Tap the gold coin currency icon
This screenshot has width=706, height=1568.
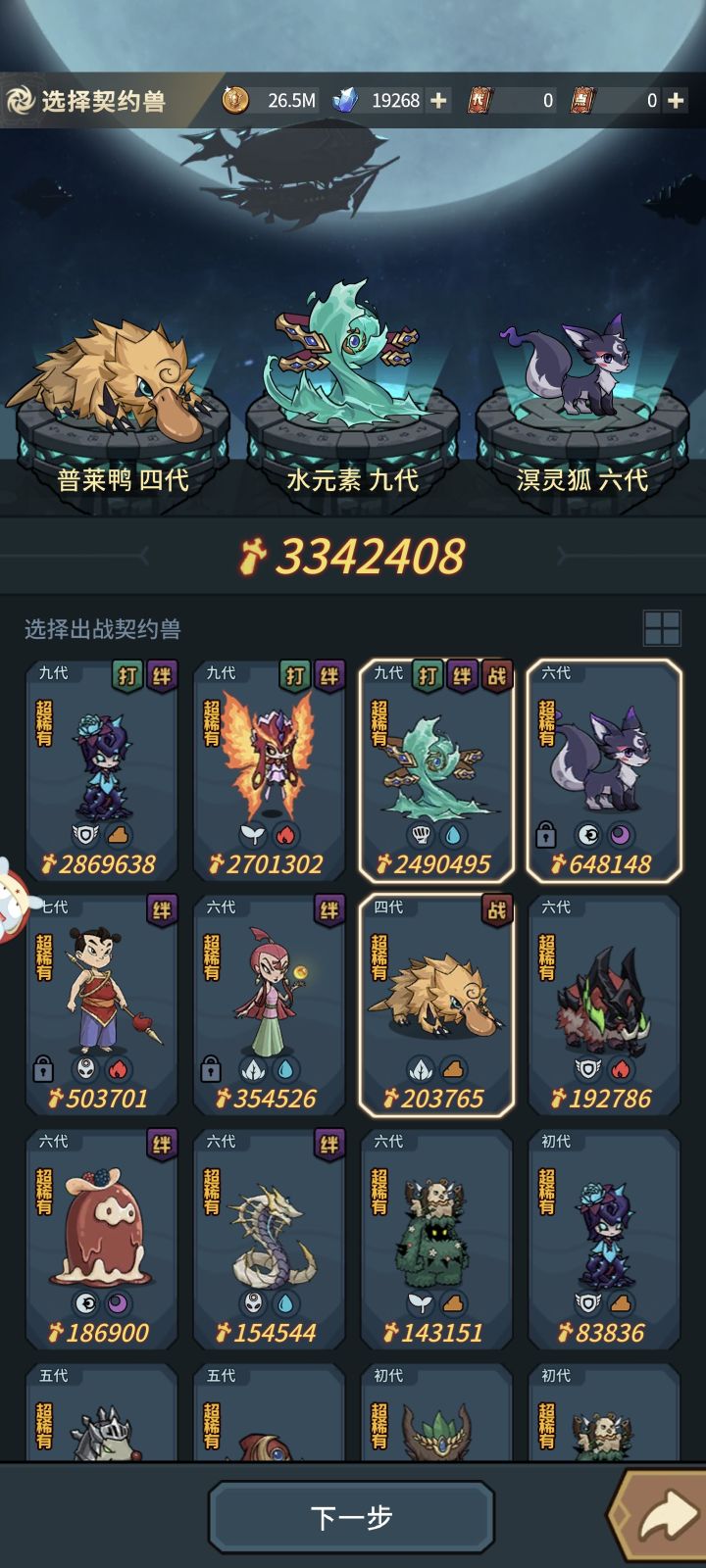234,99
